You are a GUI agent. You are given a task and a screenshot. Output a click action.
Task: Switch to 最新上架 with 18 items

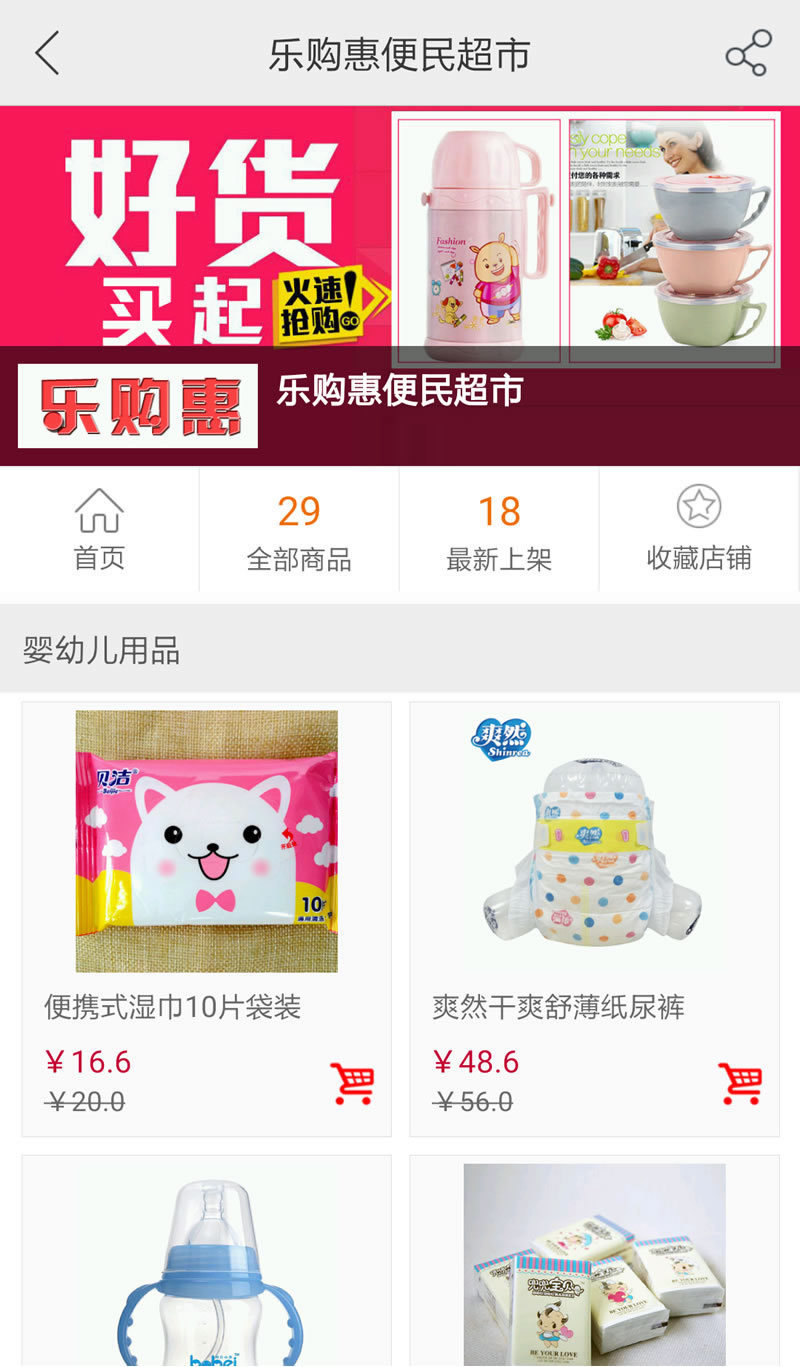500,529
